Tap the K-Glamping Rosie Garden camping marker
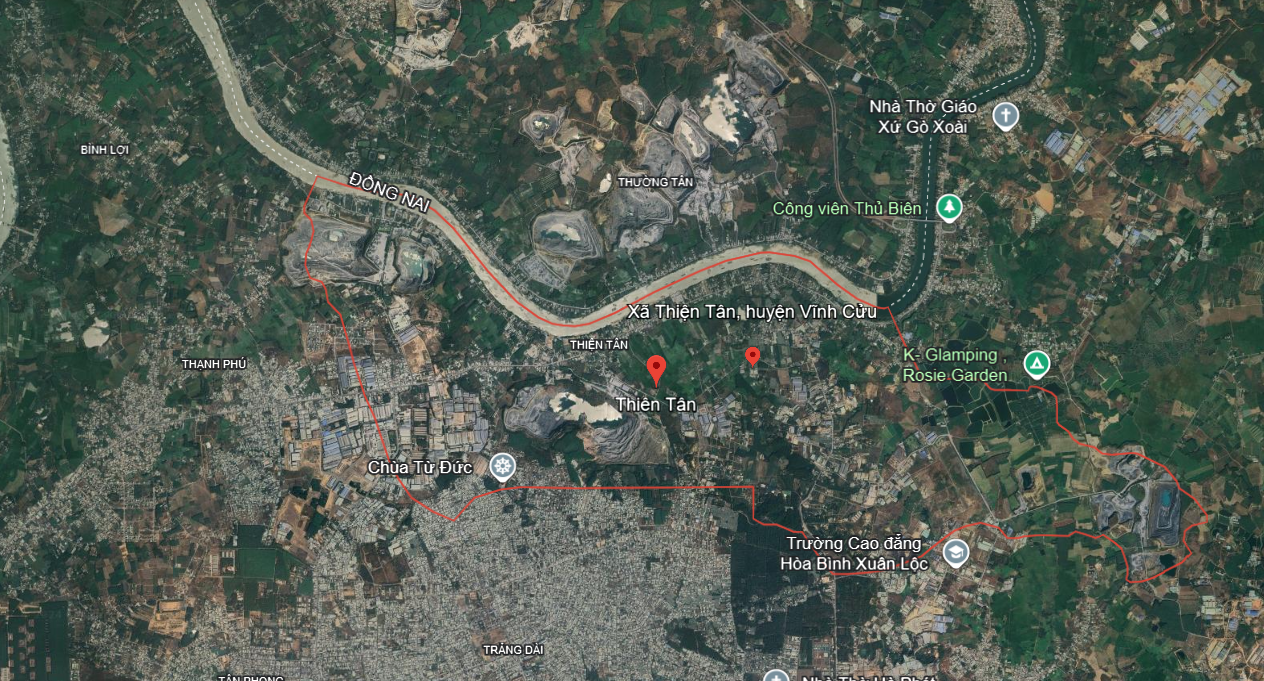Viewport: 1264px width, 681px height. click(x=1037, y=364)
